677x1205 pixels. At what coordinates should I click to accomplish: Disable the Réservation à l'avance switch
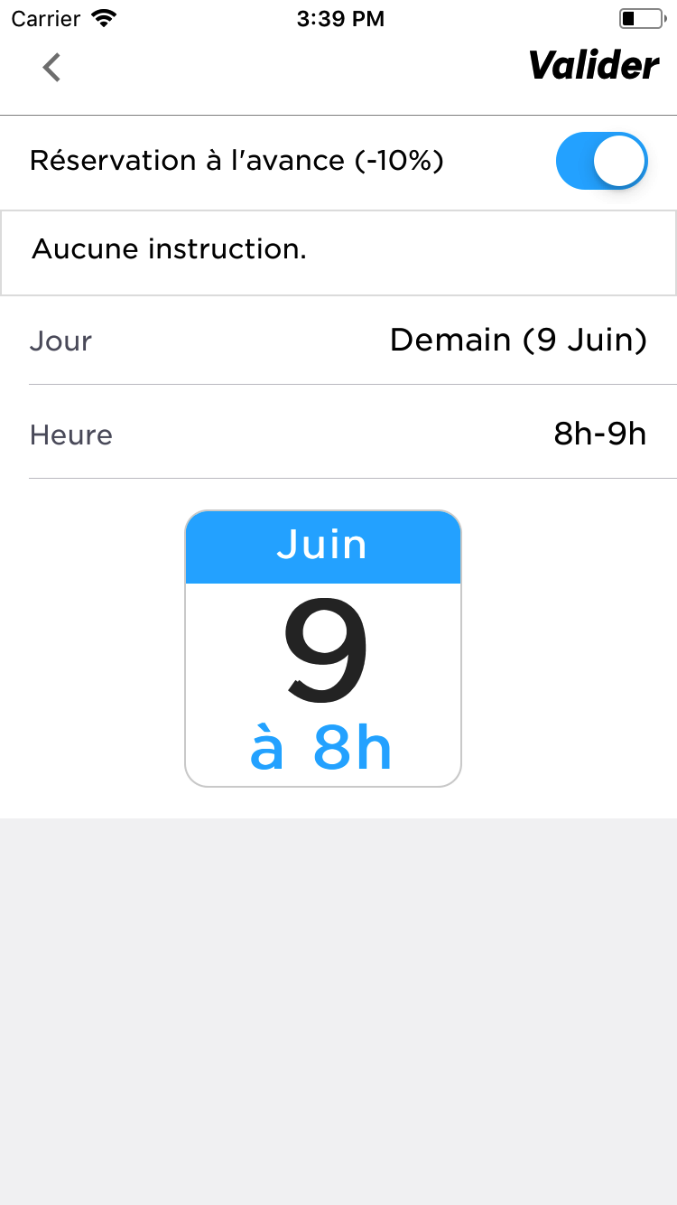coord(602,160)
